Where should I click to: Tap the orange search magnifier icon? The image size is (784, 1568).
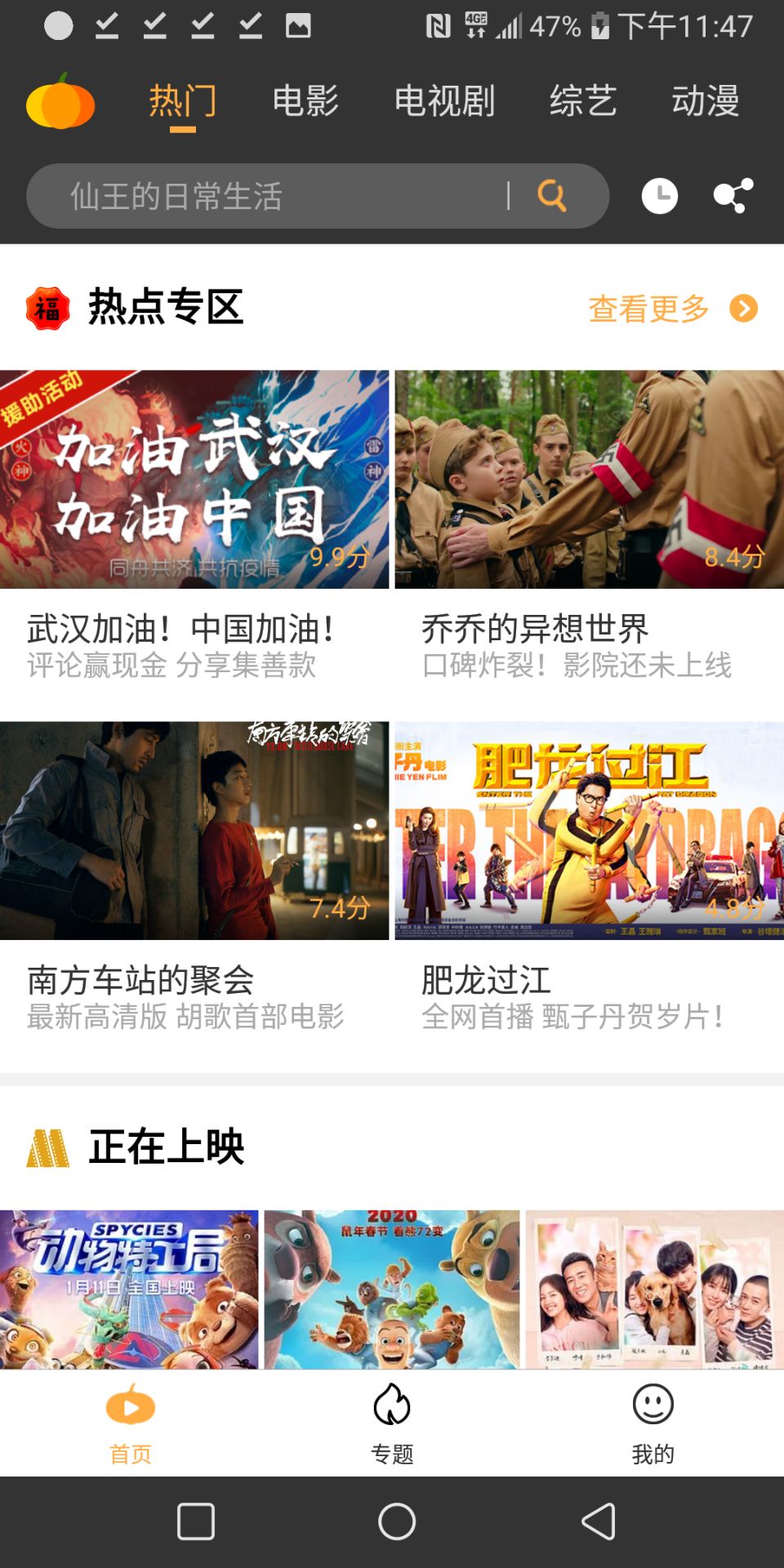coord(552,196)
